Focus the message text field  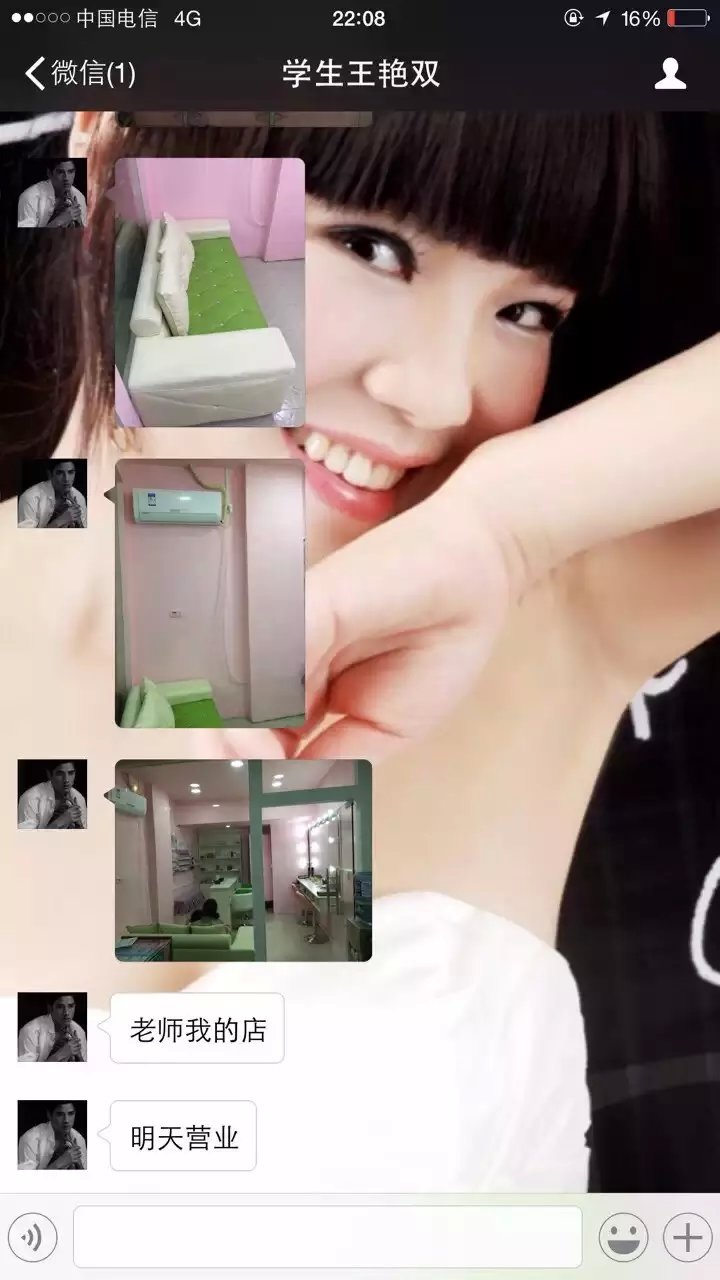coord(327,1238)
